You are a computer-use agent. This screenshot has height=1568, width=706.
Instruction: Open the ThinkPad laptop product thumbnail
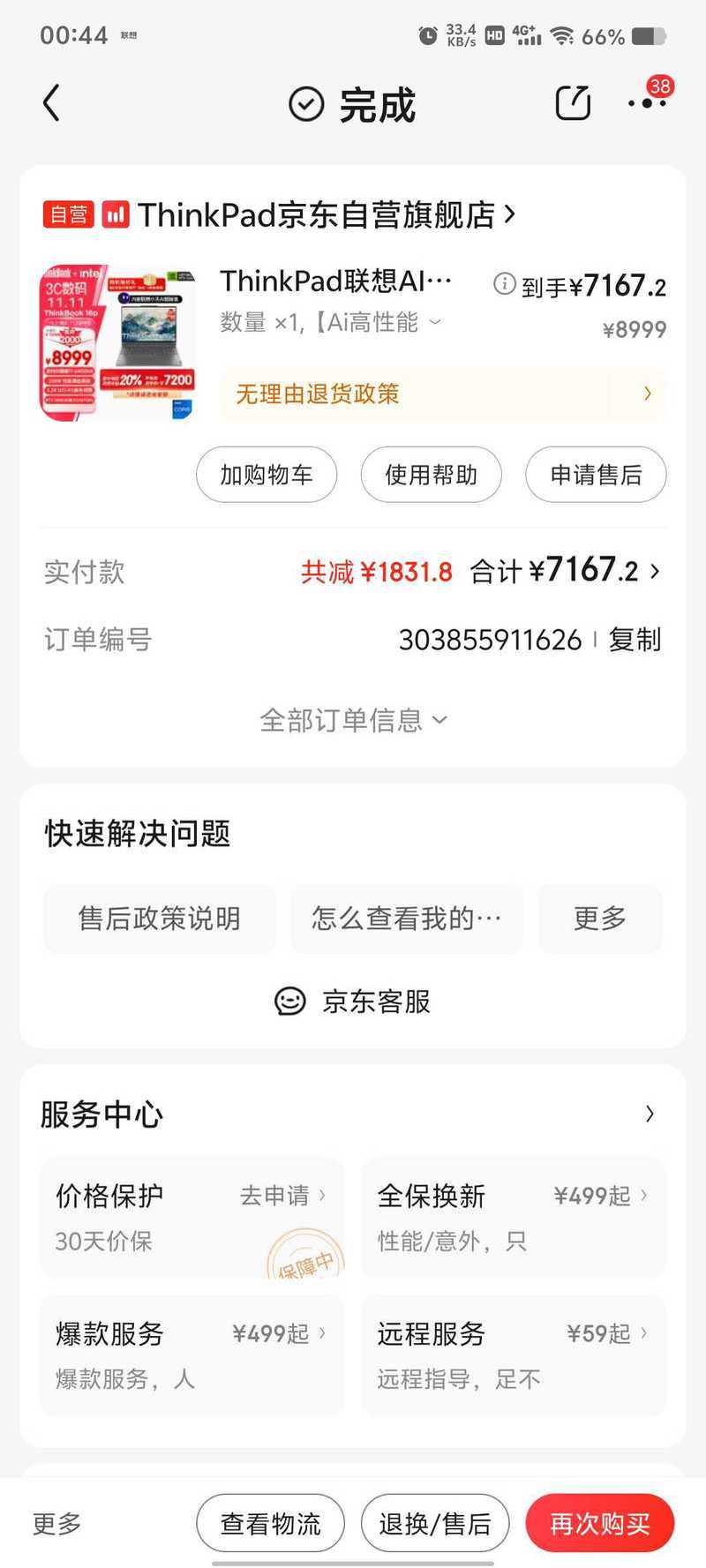[x=117, y=341]
